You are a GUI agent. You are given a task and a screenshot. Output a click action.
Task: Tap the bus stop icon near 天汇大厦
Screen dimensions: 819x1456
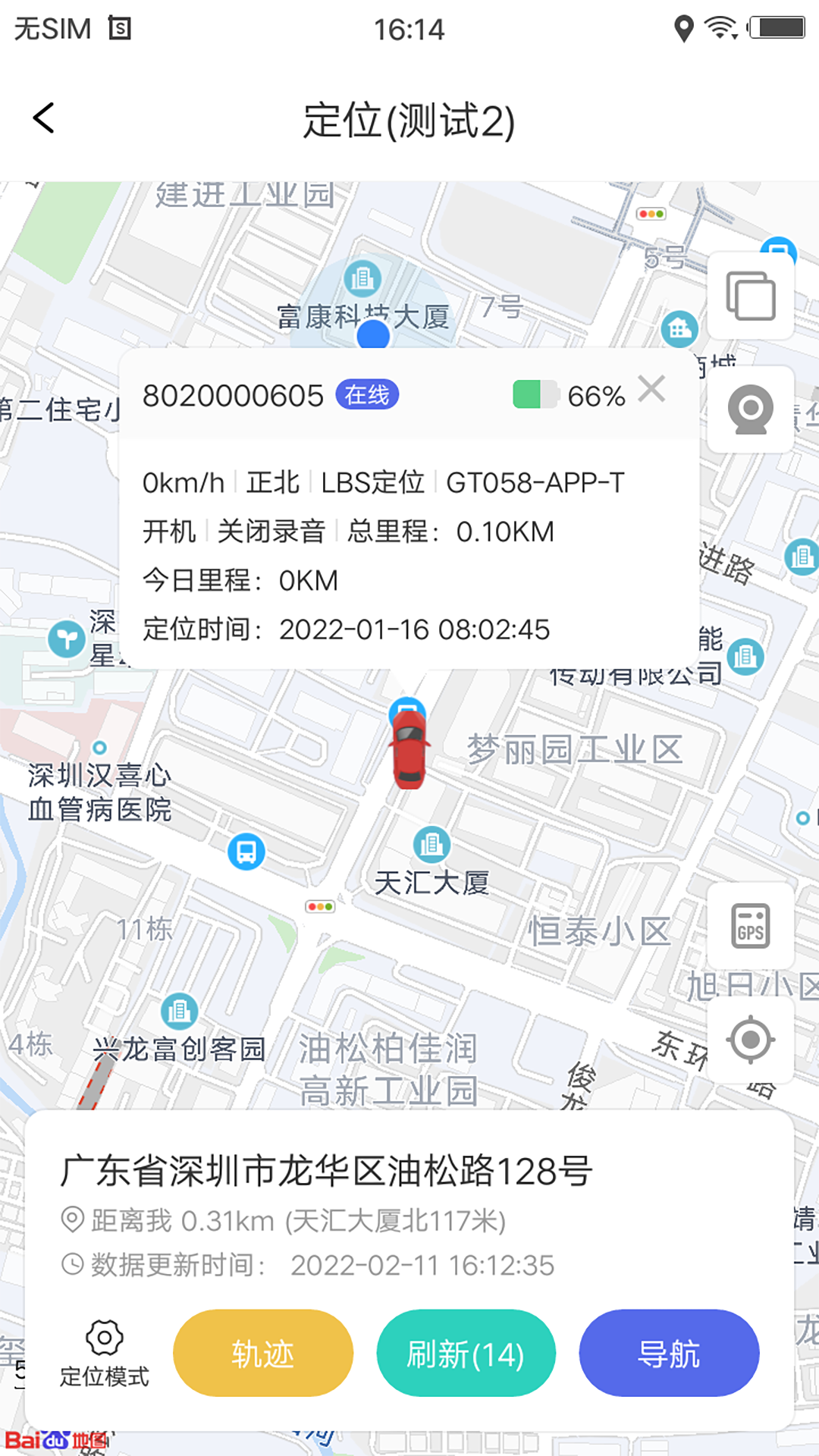click(x=245, y=852)
